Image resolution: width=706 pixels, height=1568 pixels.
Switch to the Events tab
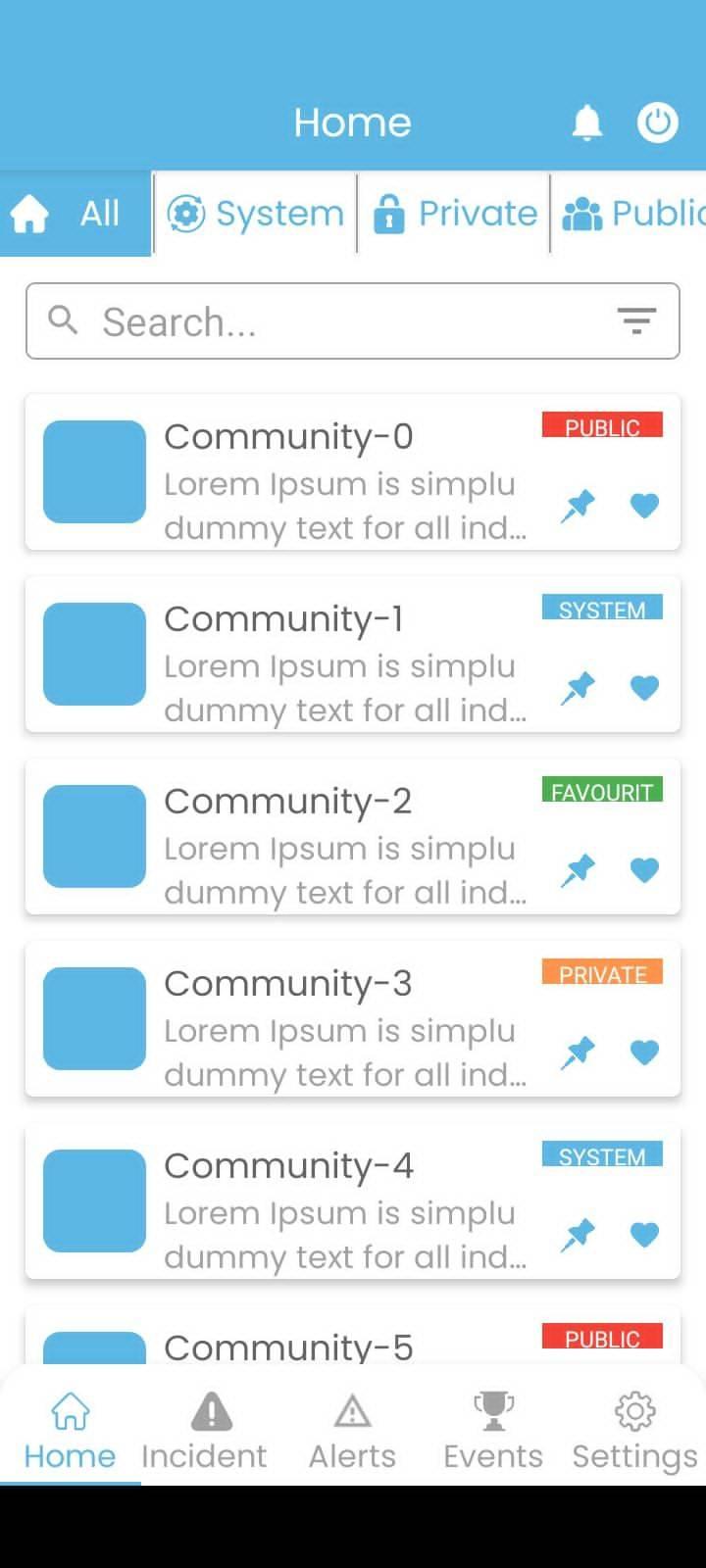(x=493, y=1431)
